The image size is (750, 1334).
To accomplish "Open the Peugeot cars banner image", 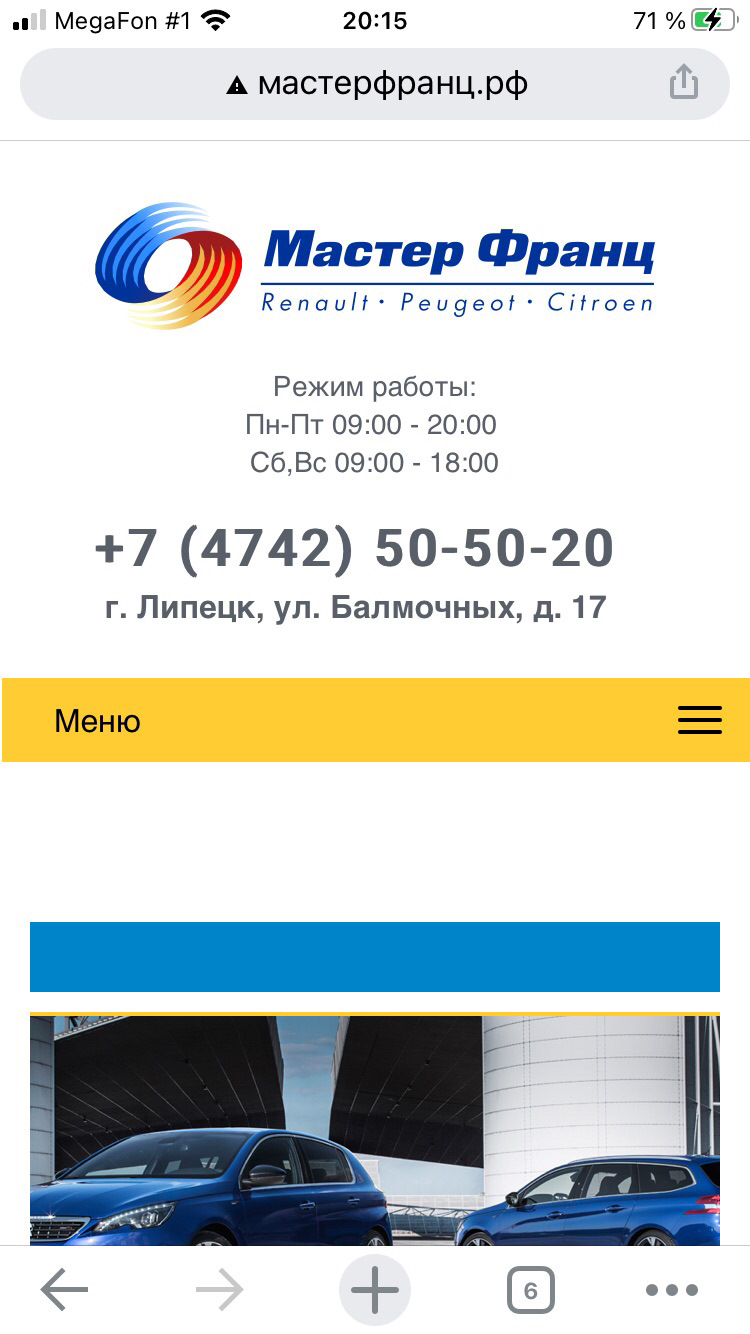I will tap(375, 1130).
